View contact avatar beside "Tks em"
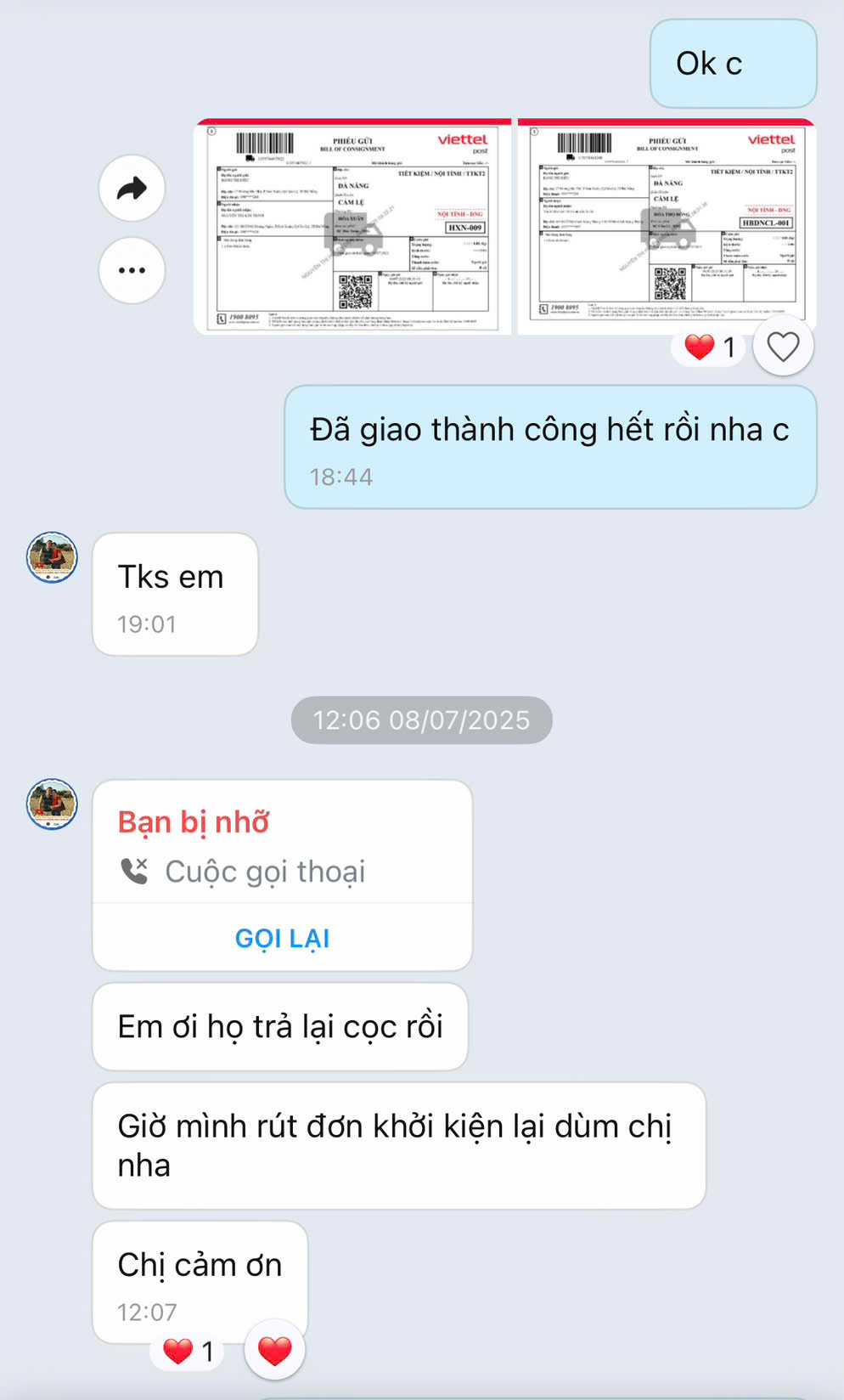The image size is (844, 1400). pyautogui.click(x=52, y=558)
